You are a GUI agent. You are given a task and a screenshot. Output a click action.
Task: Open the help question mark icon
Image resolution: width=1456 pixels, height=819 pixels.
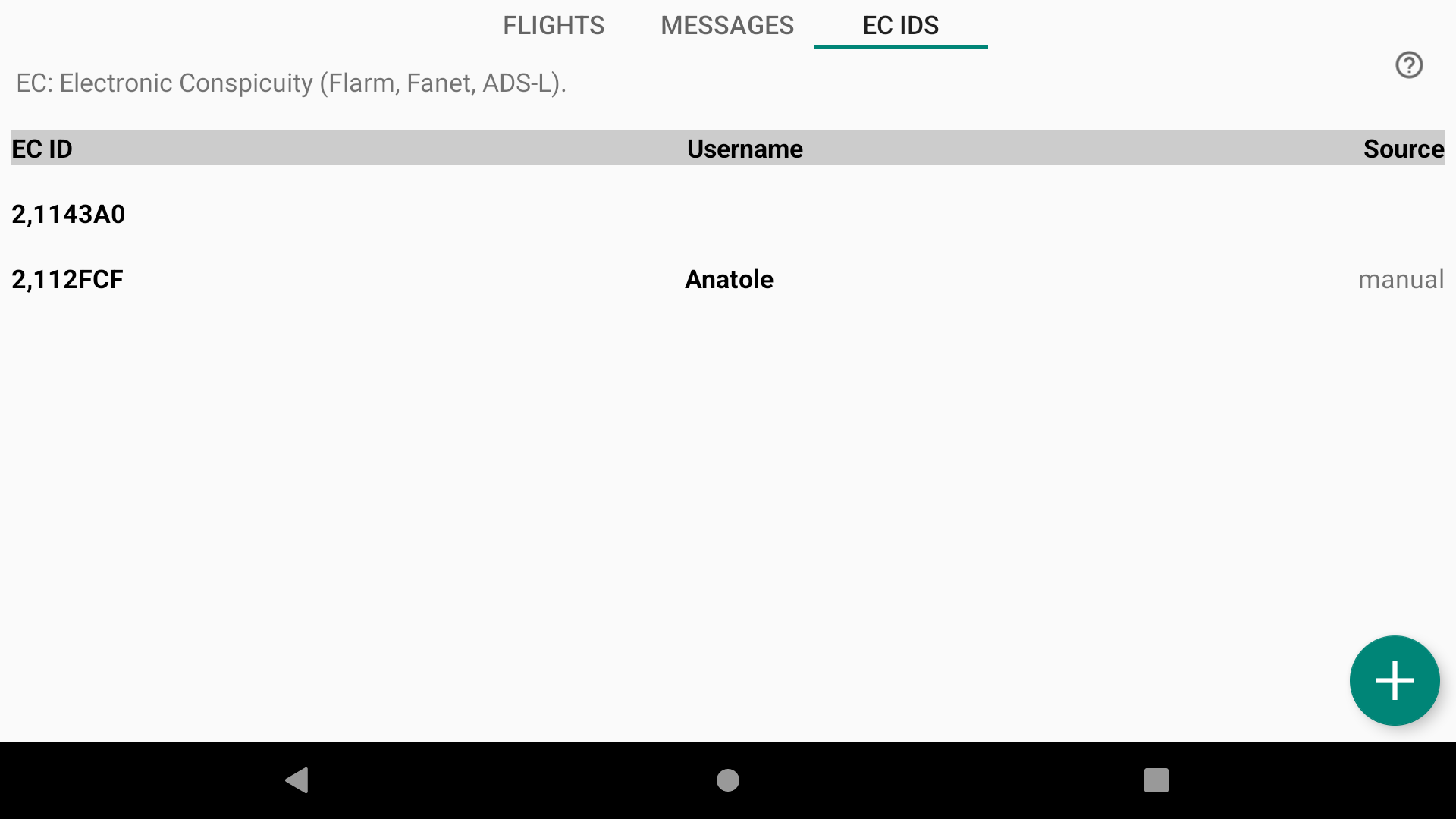point(1409,65)
